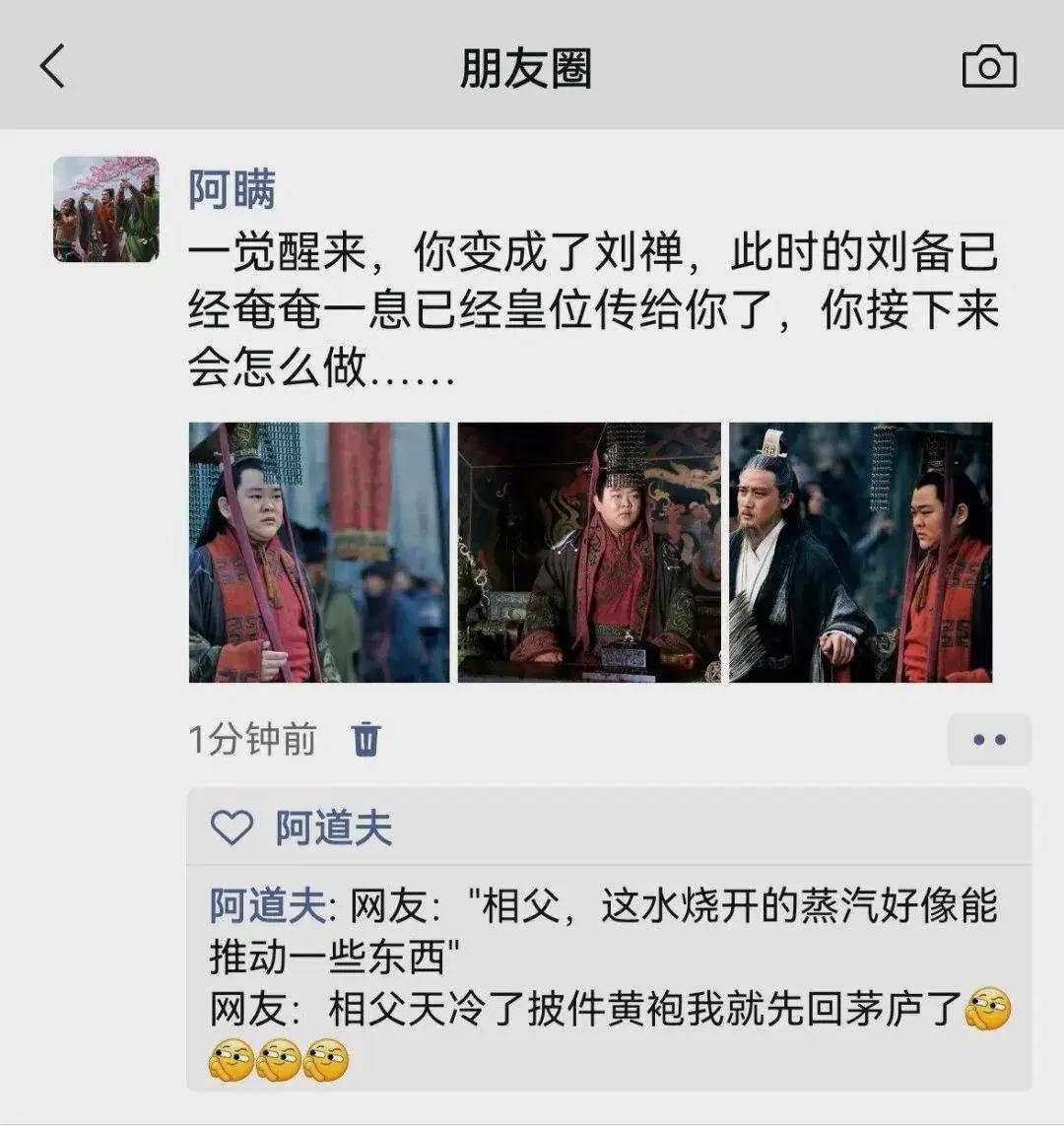This screenshot has width=1064, height=1126.
Task: Open the middle photo of the post
Action: (x=589, y=552)
